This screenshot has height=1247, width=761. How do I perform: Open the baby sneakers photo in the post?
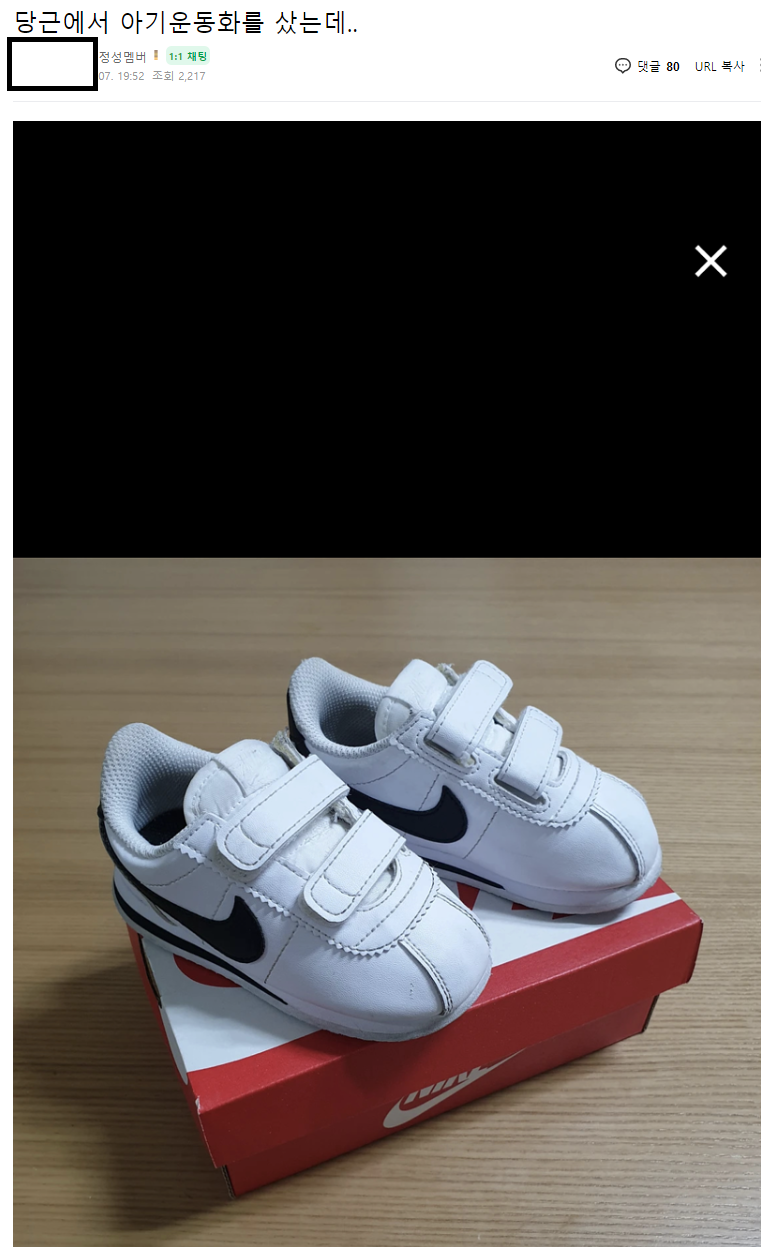point(386,880)
